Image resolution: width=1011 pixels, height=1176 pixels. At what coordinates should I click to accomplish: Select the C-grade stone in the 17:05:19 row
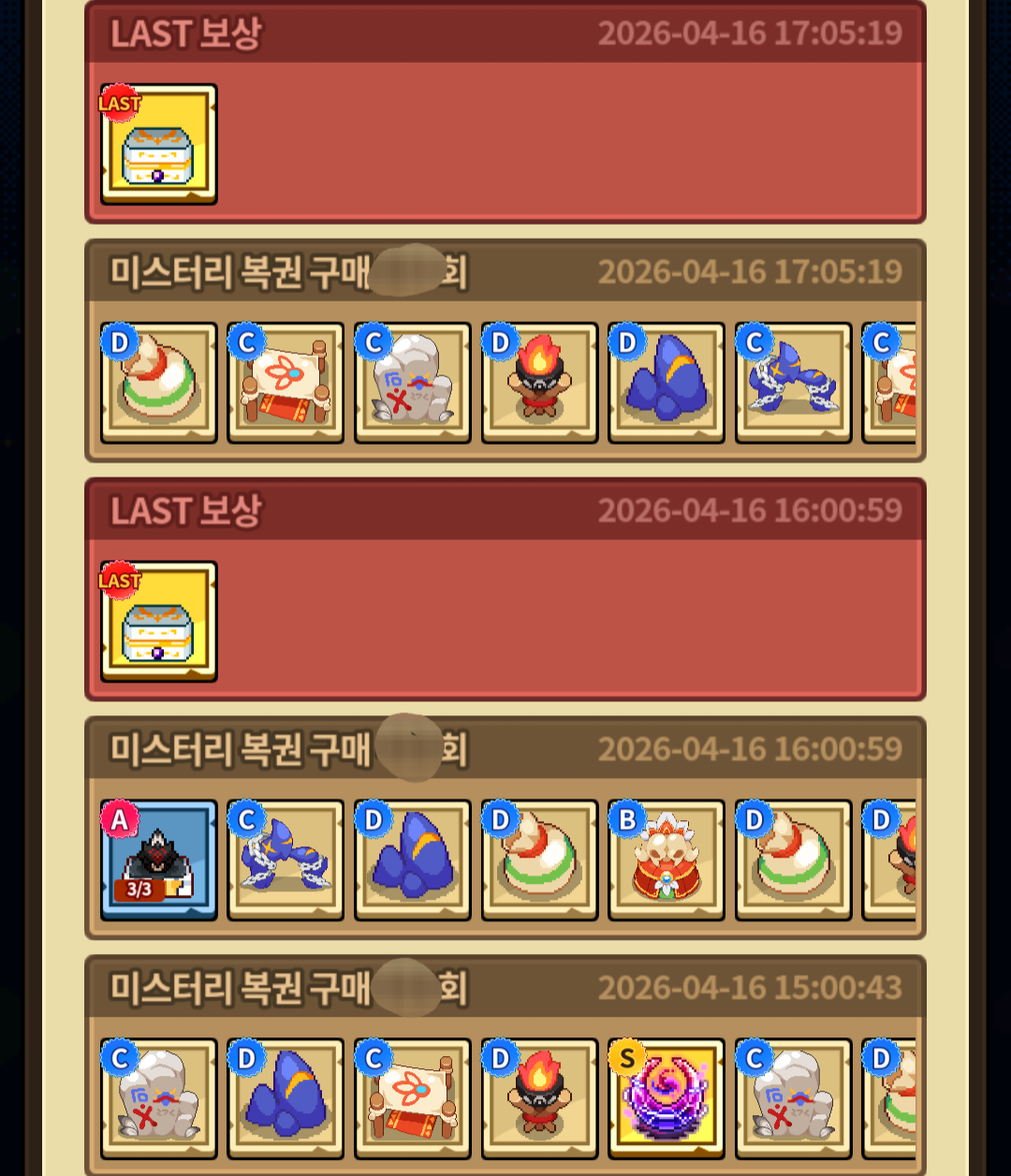tap(412, 383)
